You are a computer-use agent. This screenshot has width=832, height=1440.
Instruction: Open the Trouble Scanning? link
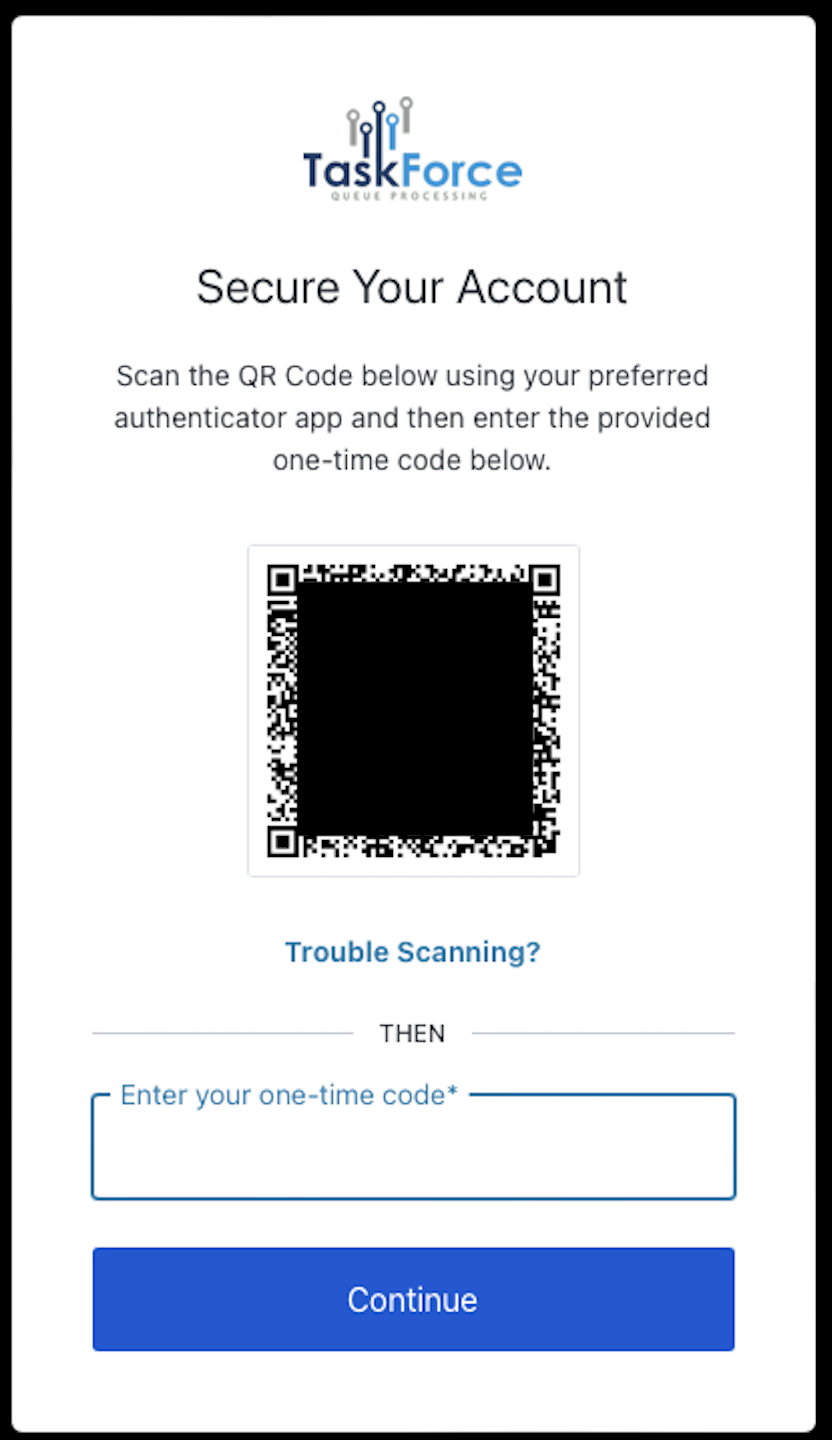[412, 952]
